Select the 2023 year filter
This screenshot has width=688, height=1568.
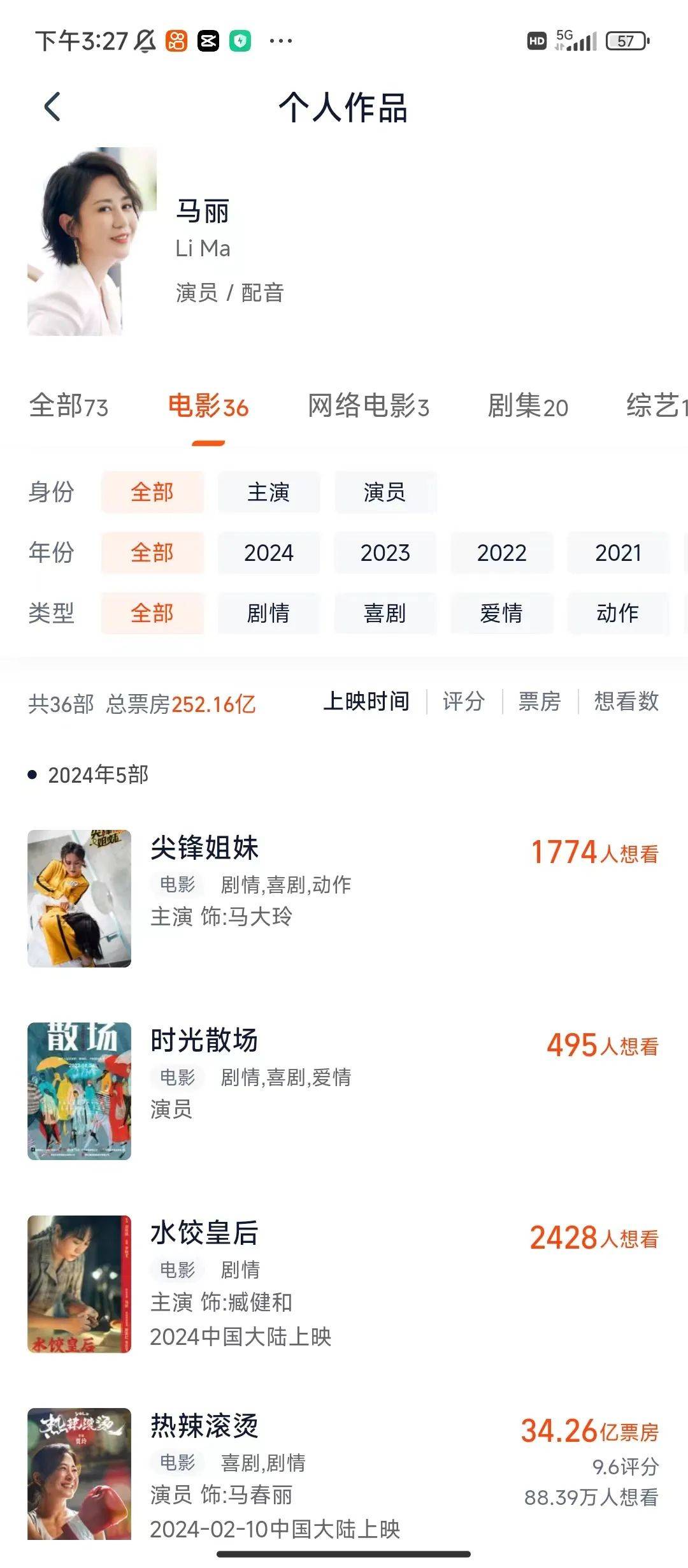(385, 553)
